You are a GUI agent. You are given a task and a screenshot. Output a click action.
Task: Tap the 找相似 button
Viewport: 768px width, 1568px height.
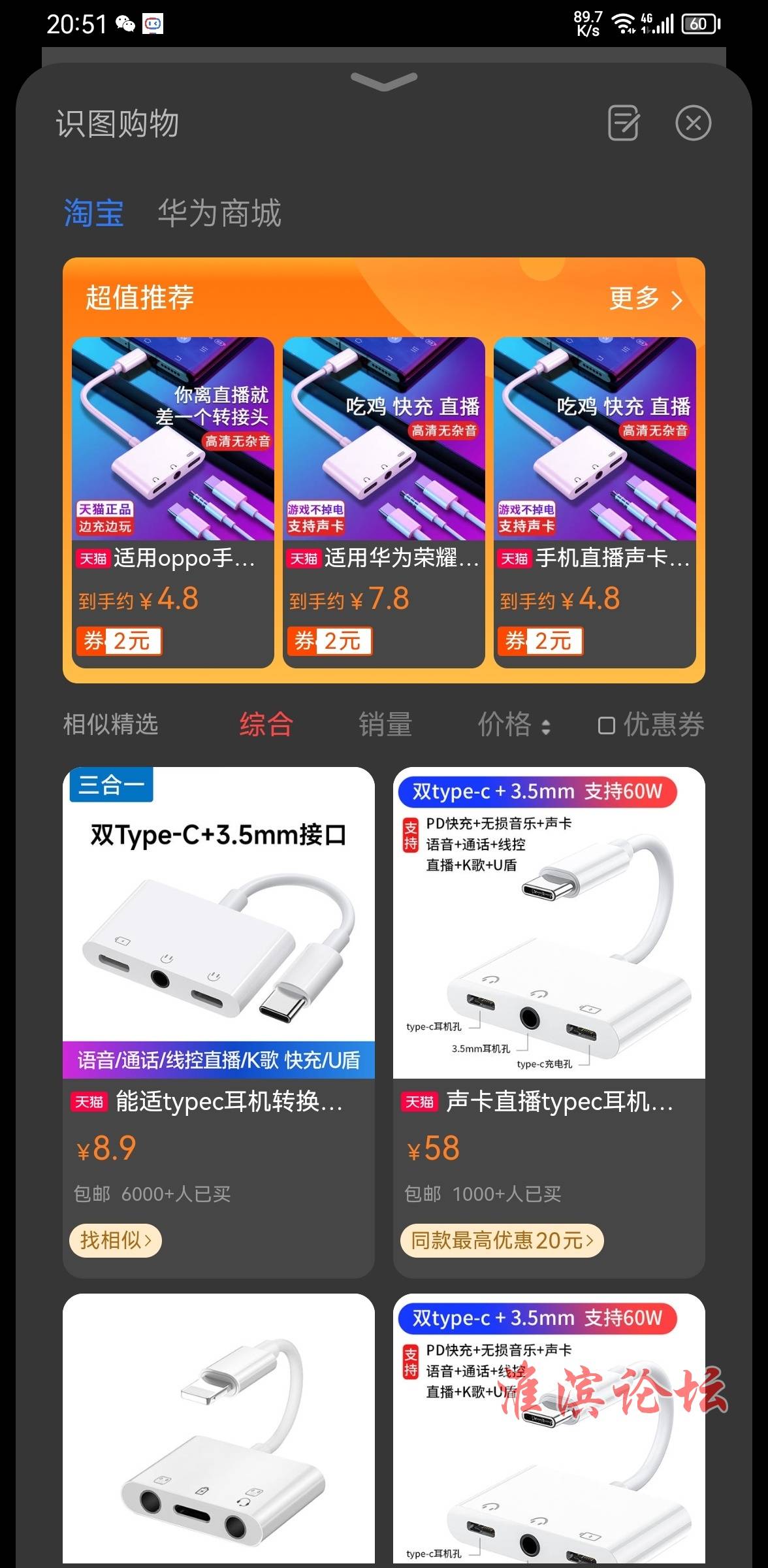tap(116, 1240)
